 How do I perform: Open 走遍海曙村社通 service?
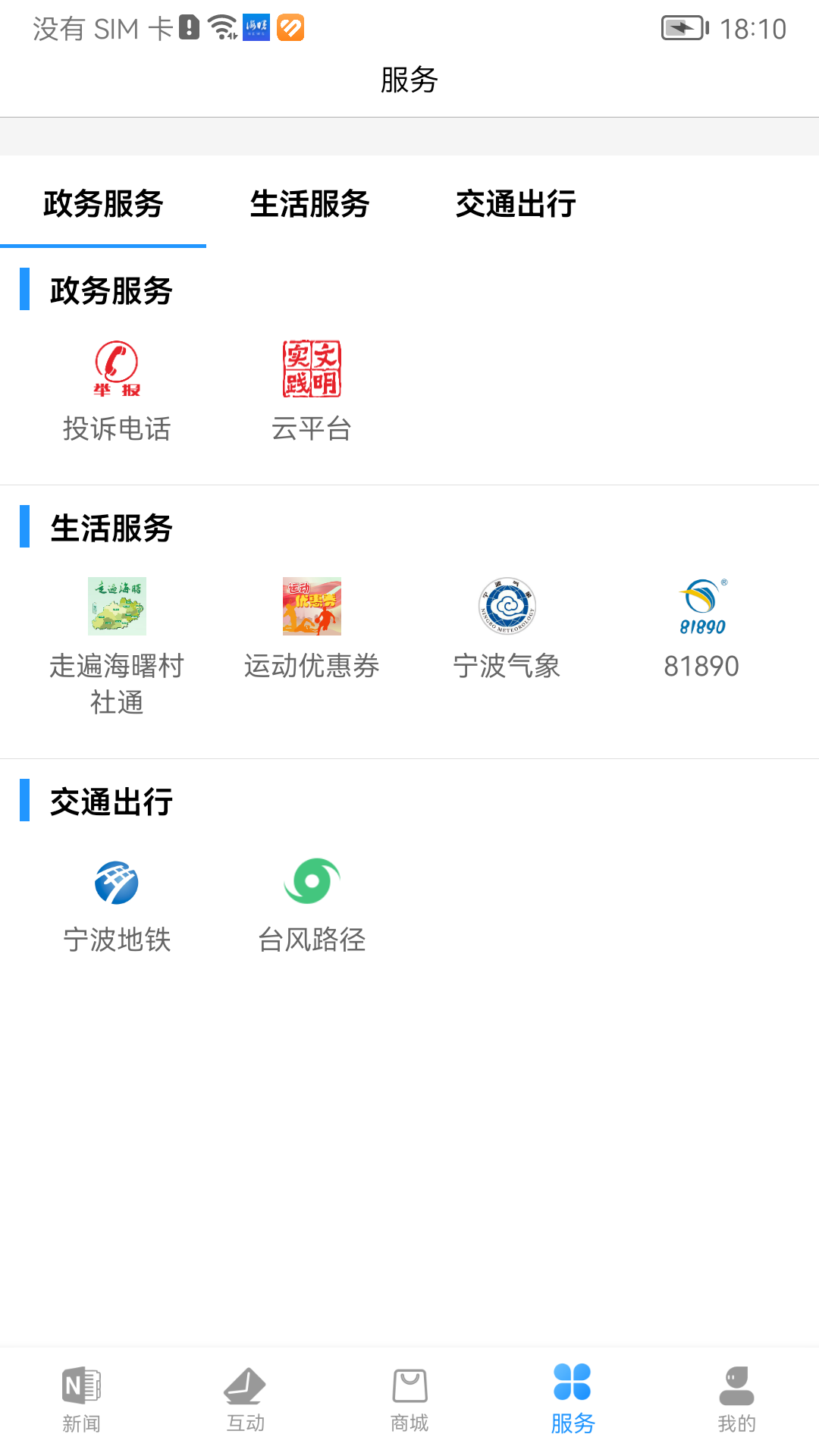[x=118, y=607]
